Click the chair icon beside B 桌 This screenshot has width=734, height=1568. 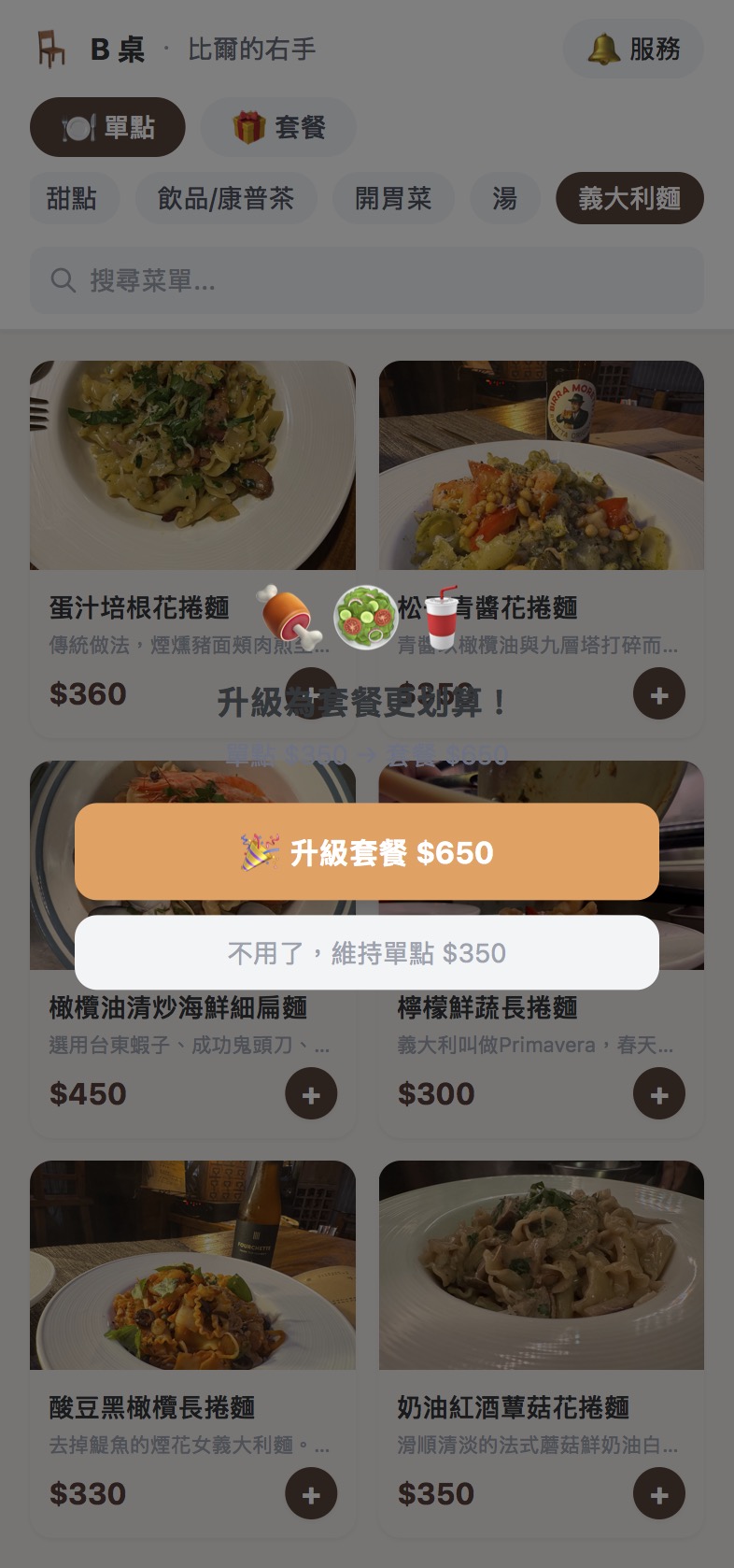[51, 49]
